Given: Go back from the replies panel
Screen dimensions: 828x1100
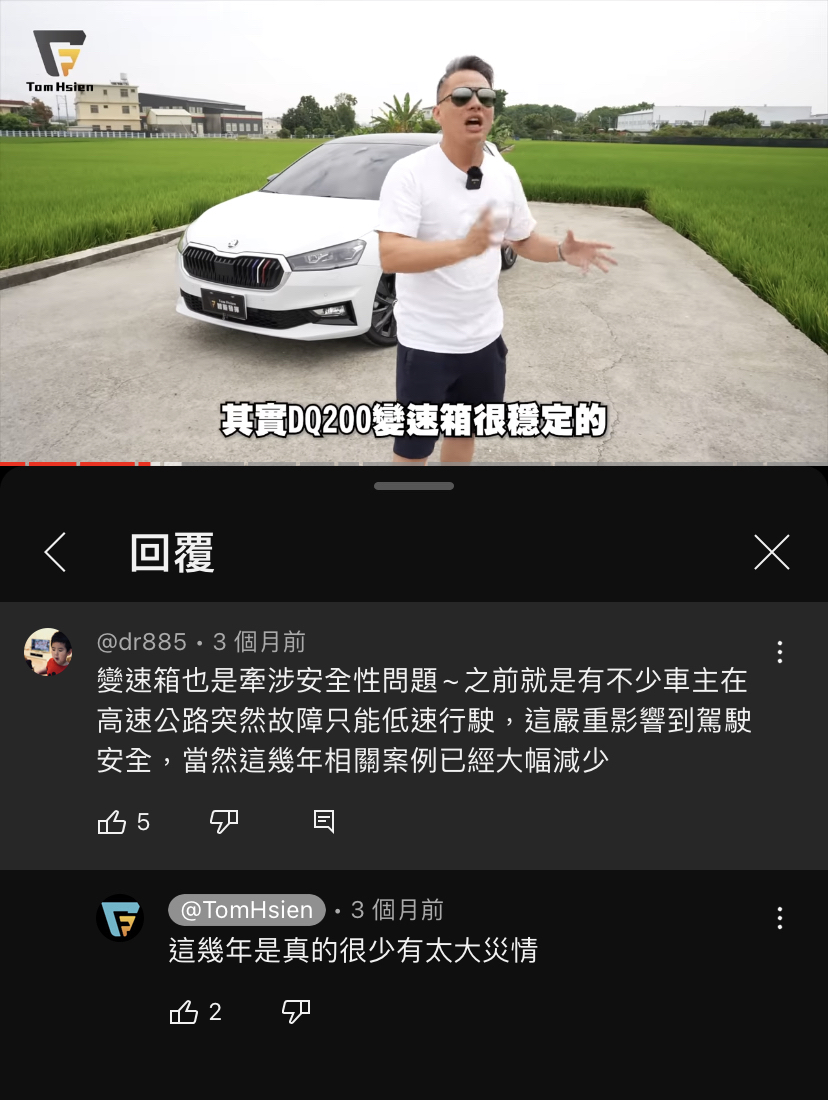Looking at the screenshot, I should (55, 552).
